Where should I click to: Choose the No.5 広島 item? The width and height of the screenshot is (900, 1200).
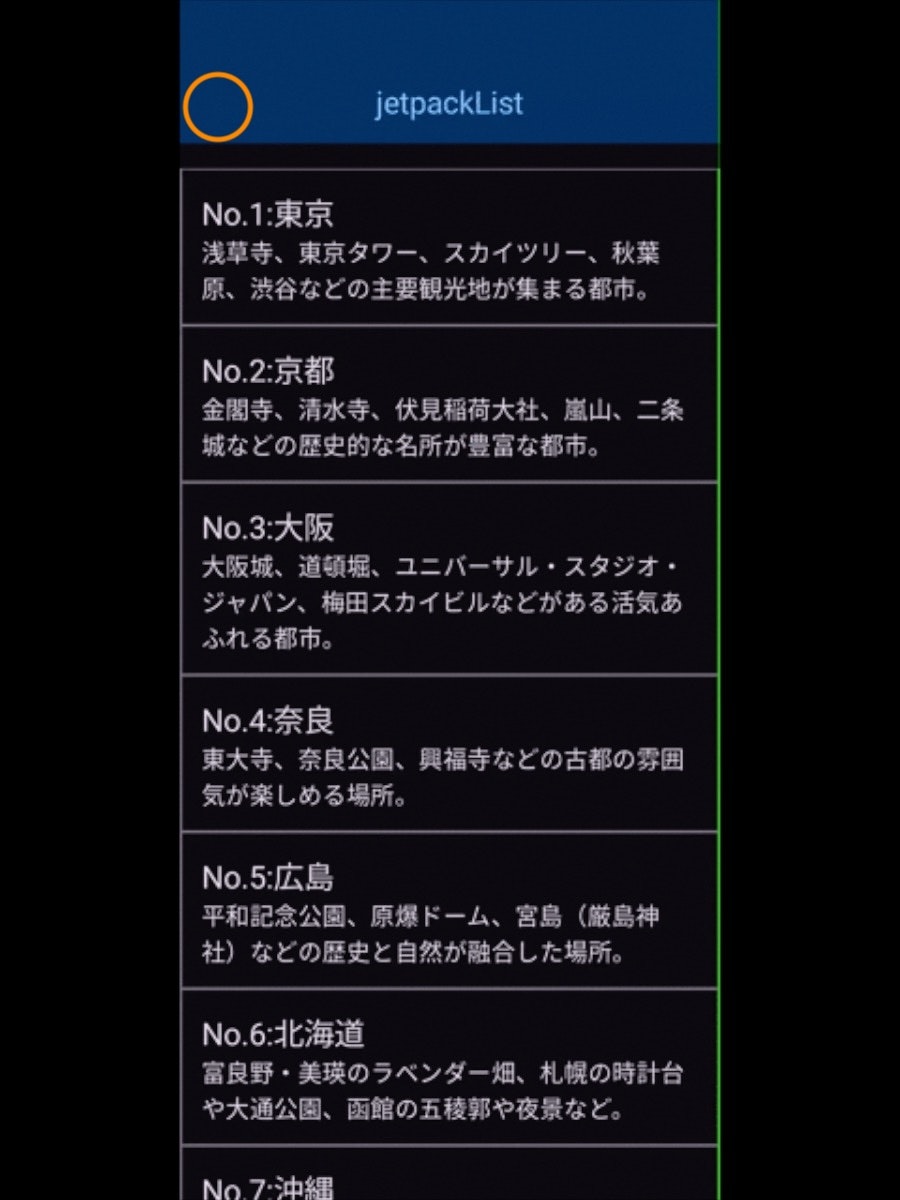coord(449,911)
